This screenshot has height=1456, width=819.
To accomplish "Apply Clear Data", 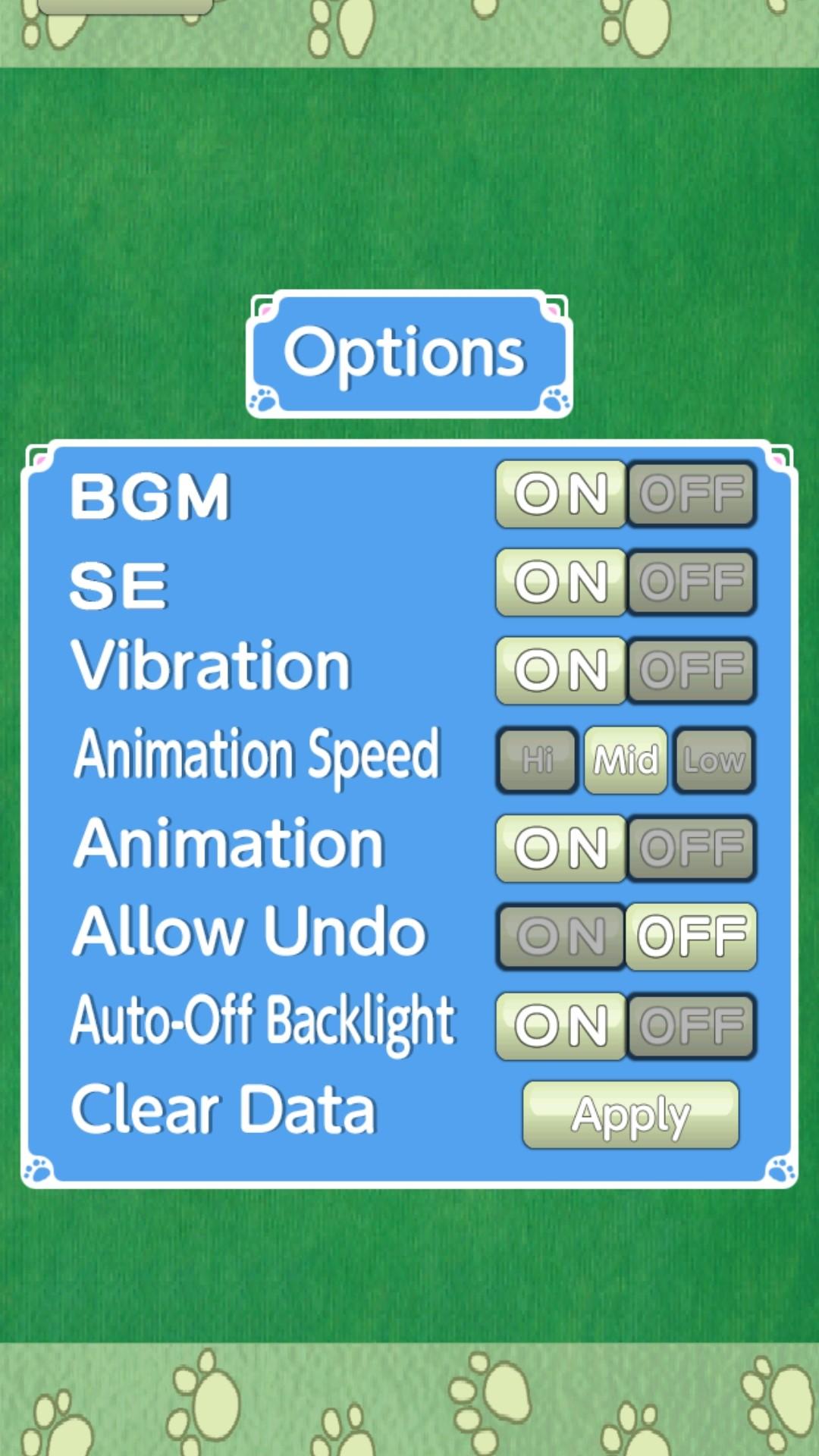I will pos(630,1115).
